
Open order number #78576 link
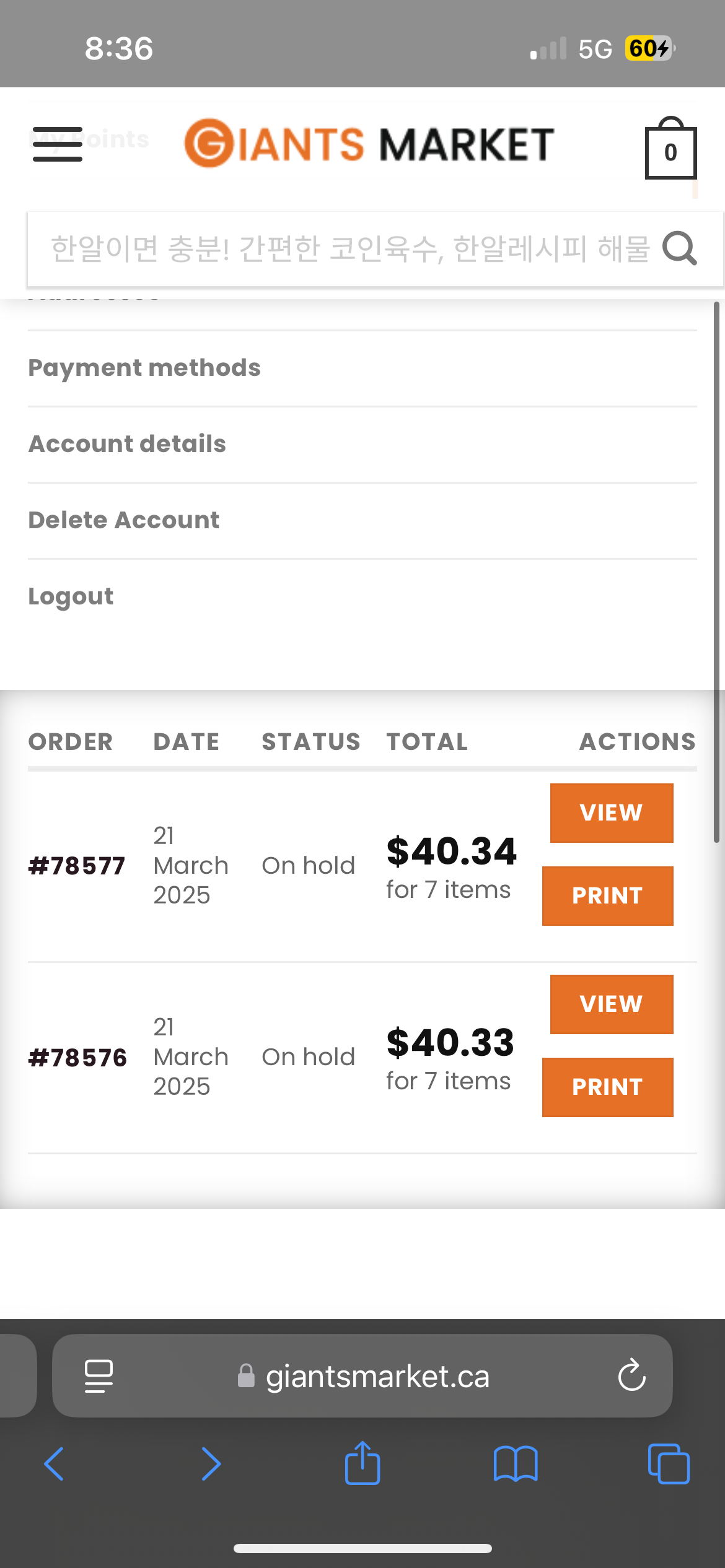tap(77, 1058)
